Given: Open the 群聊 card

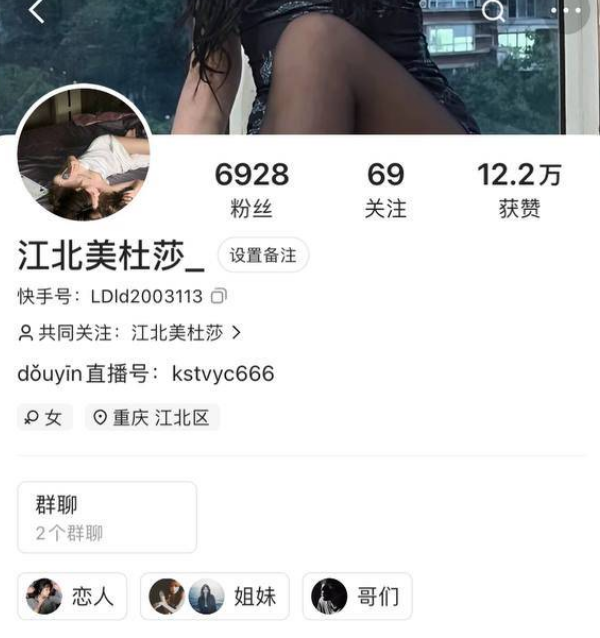Looking at the screenshot, I should (107, 517).
